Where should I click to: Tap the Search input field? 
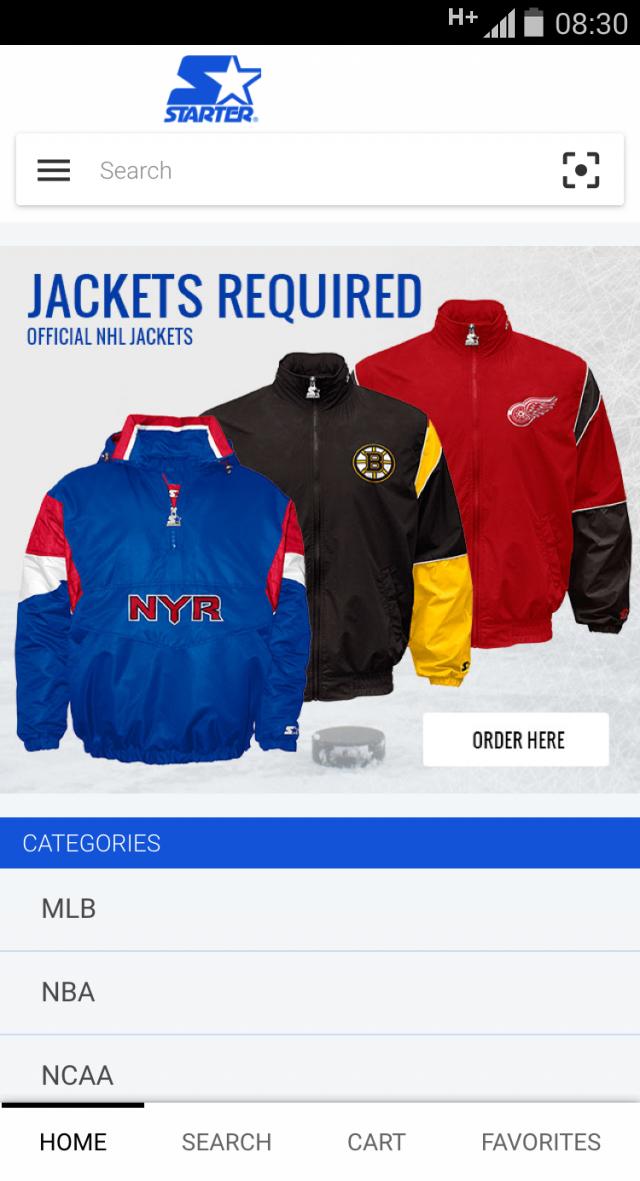(x=310, y=171)
